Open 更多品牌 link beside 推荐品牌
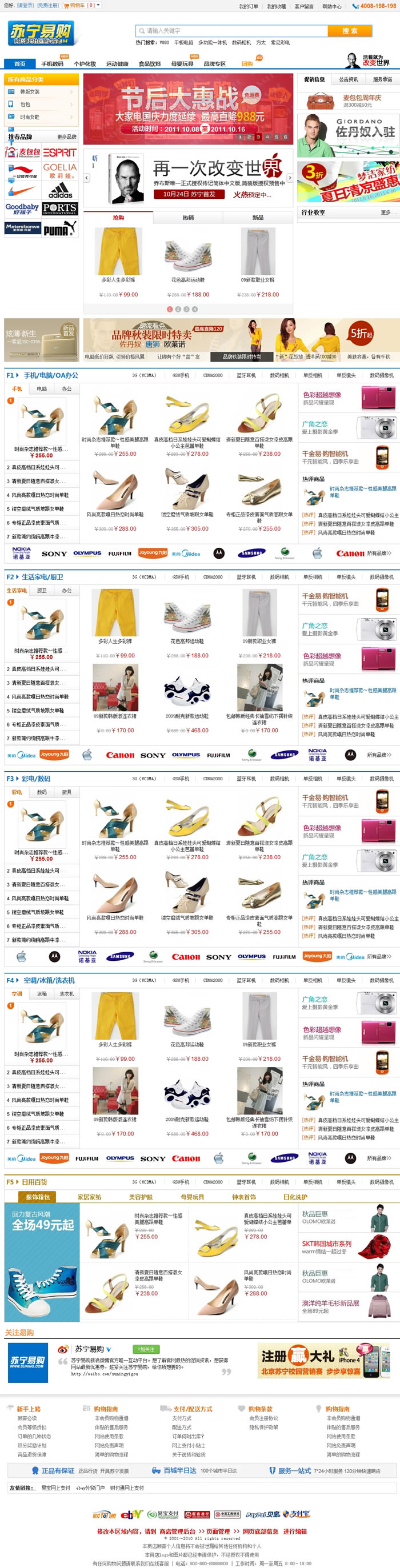400x1568 pixels. (66, 137)
